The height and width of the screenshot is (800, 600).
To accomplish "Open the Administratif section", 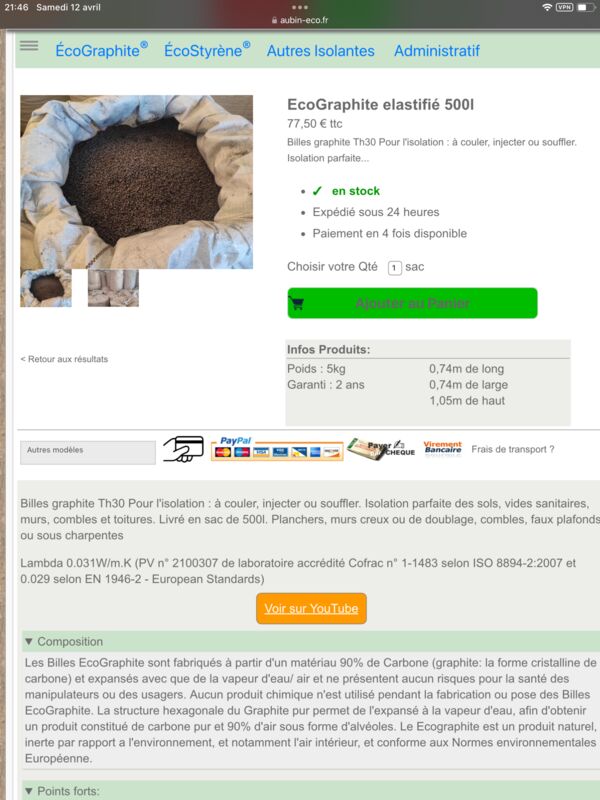I will click(436, 50).
